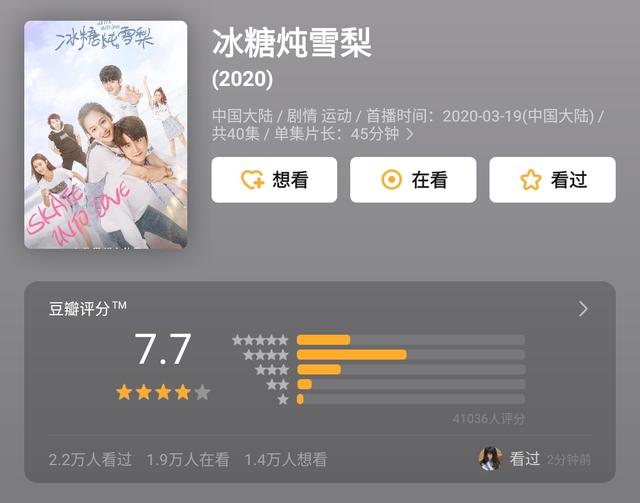
Task: Mark the drama as 看过
Action: (552, 180)
